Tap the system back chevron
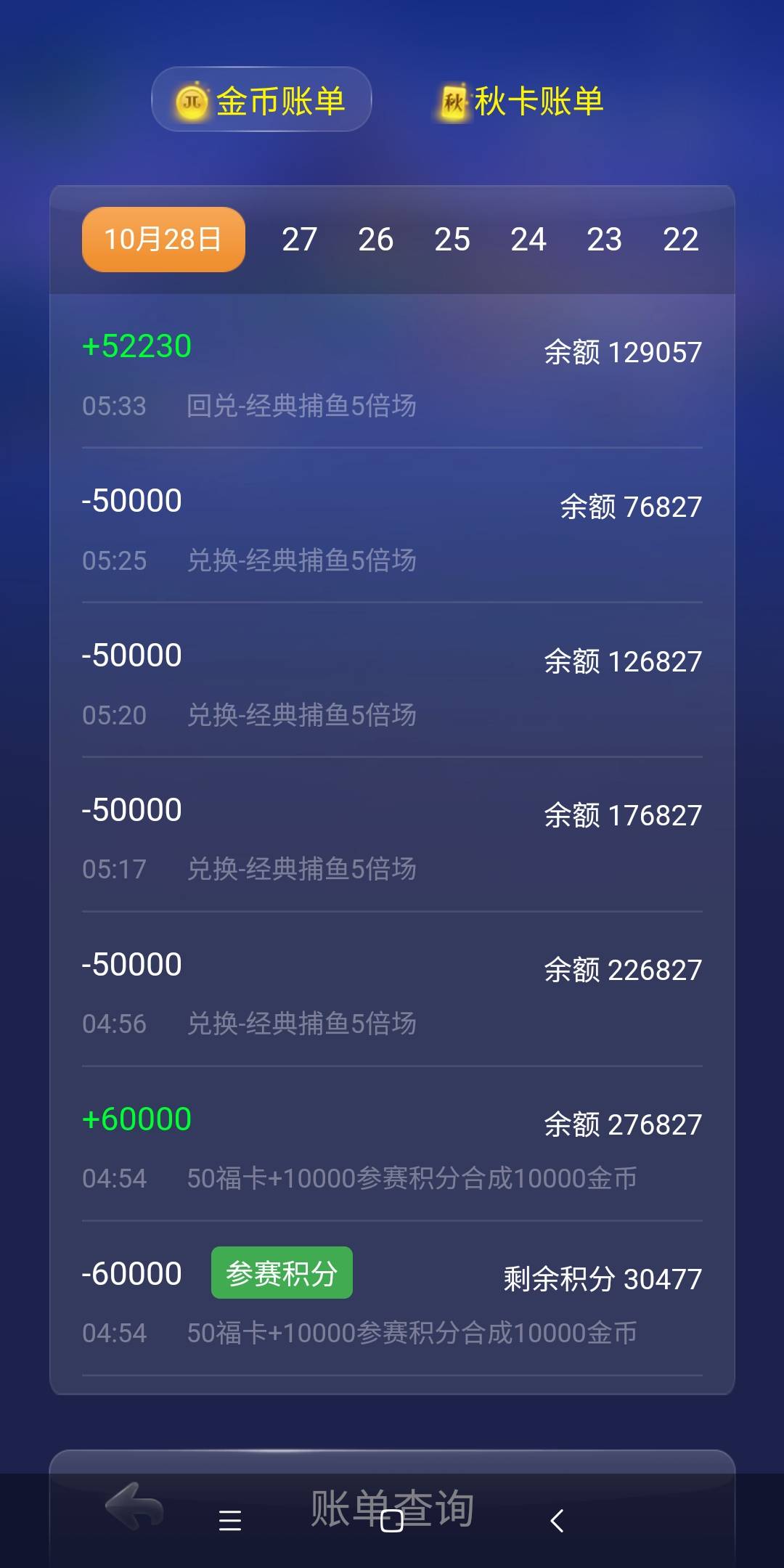This screenshot has width=784, height=1568. (557, 1521)
